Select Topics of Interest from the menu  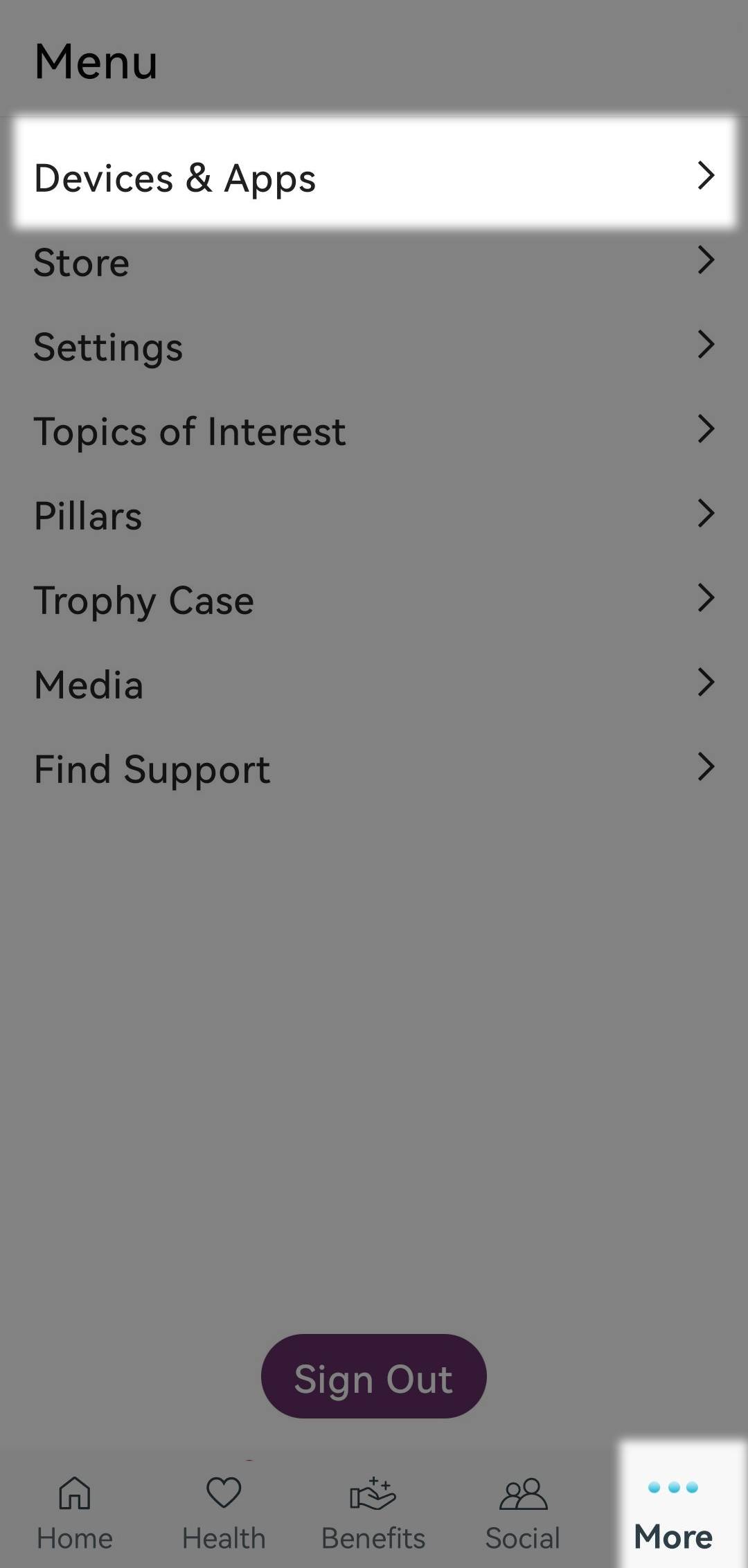[x=190, y=431]
